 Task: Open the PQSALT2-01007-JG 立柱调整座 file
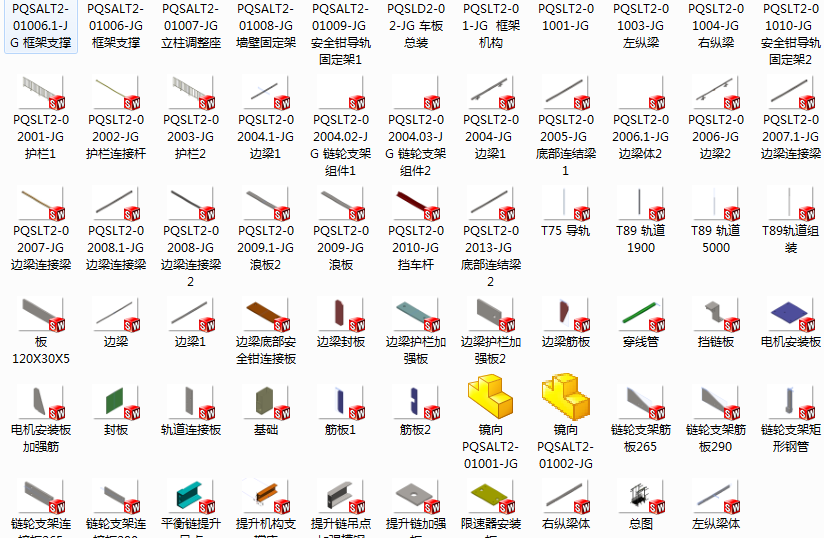(x=191, y=26)
